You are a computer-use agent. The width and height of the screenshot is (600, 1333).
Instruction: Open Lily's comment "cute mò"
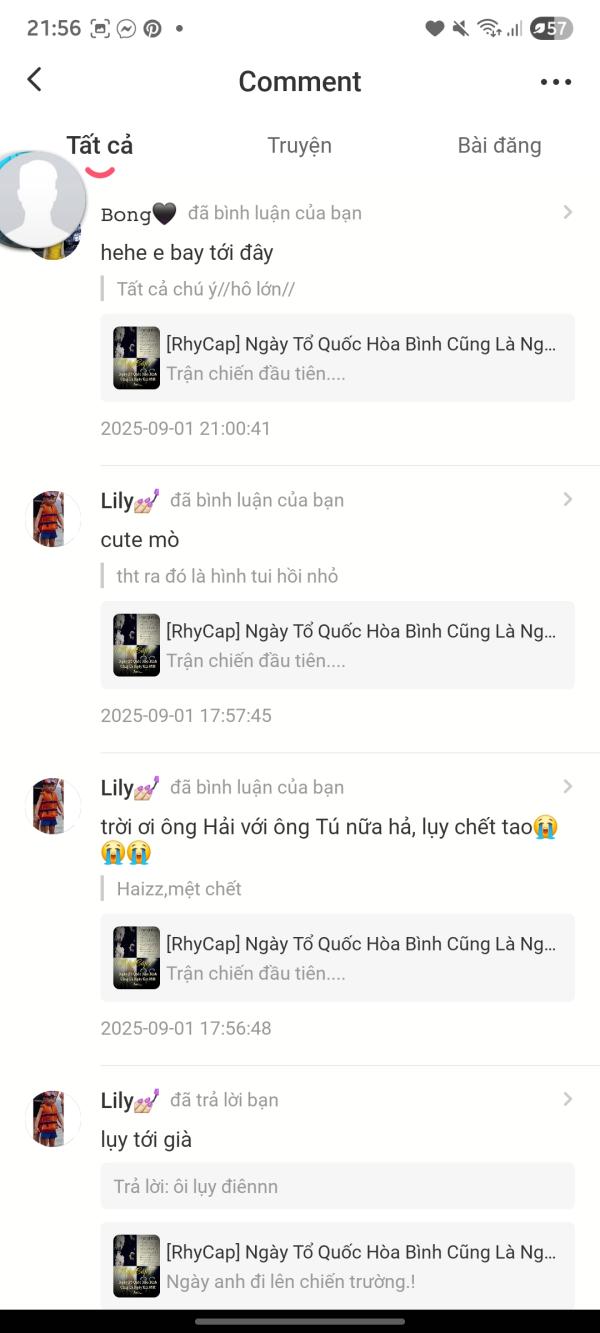coord(140,539)
